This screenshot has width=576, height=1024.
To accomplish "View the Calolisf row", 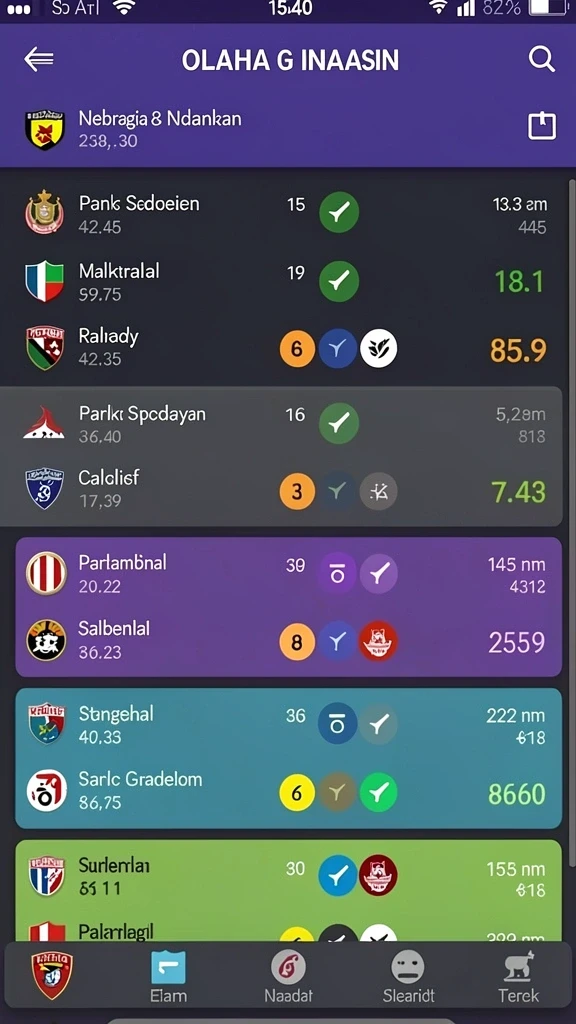I will click(281, 490).
